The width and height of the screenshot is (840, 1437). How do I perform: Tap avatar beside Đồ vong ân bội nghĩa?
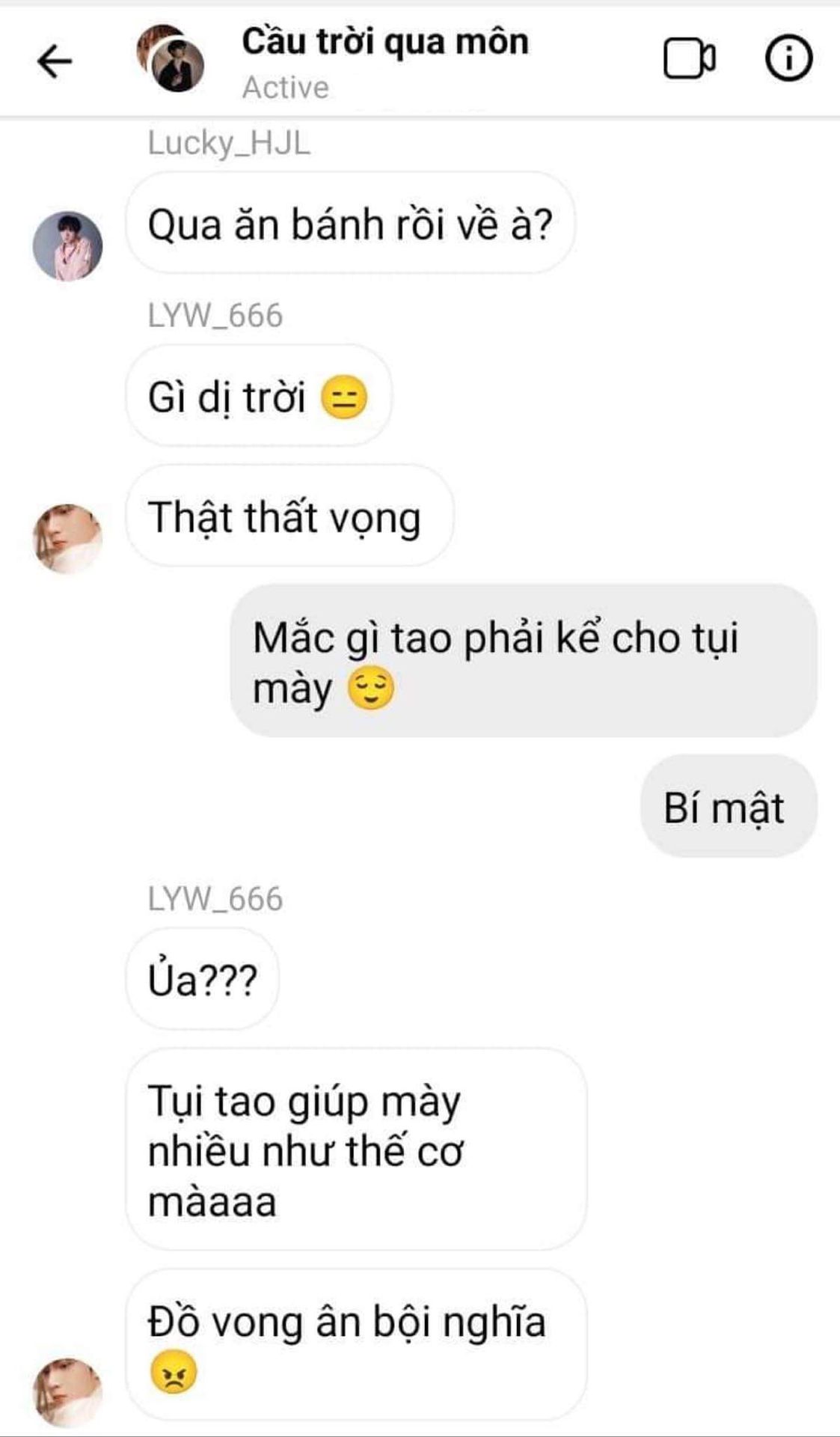[67, 1392]
